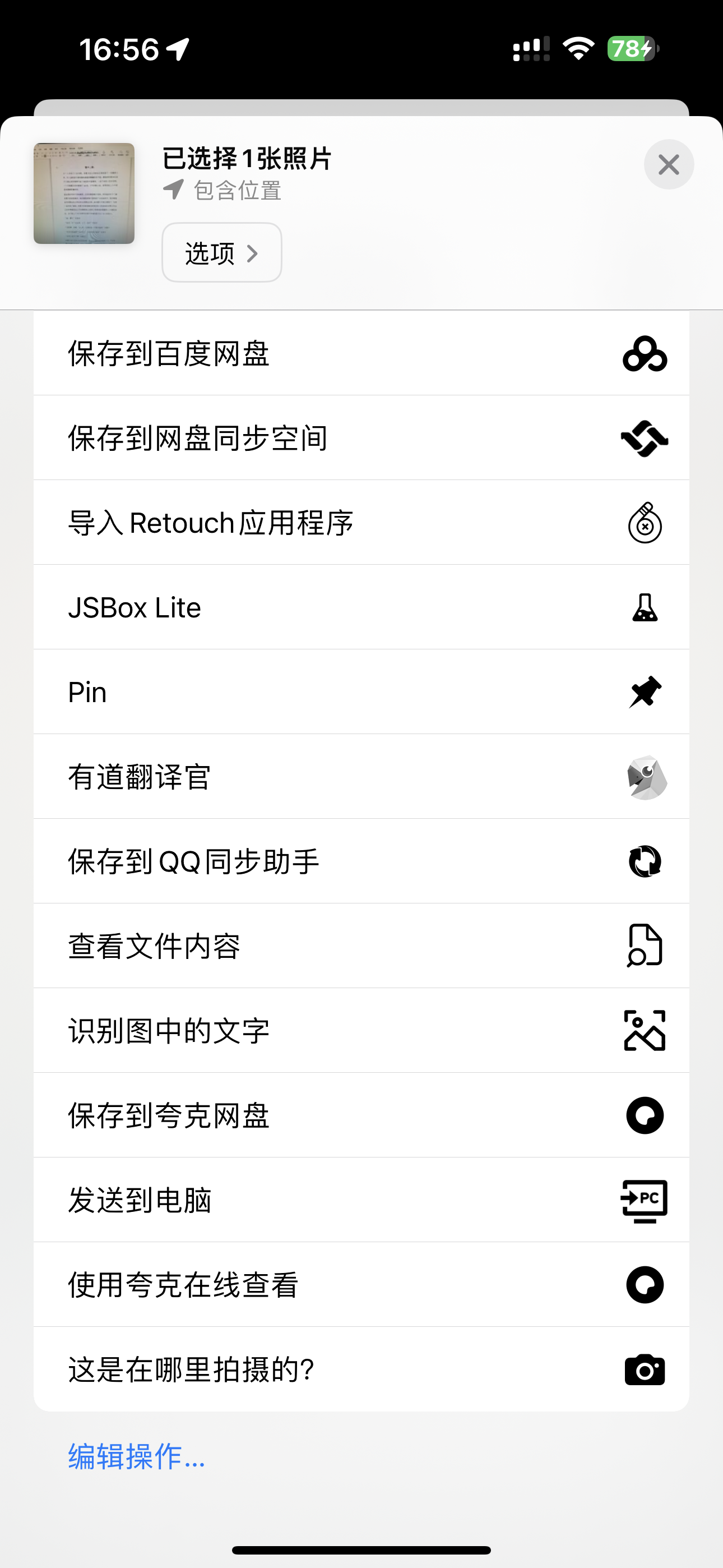
Task: Translate with 有道翻译官
Action: (361, 777)
